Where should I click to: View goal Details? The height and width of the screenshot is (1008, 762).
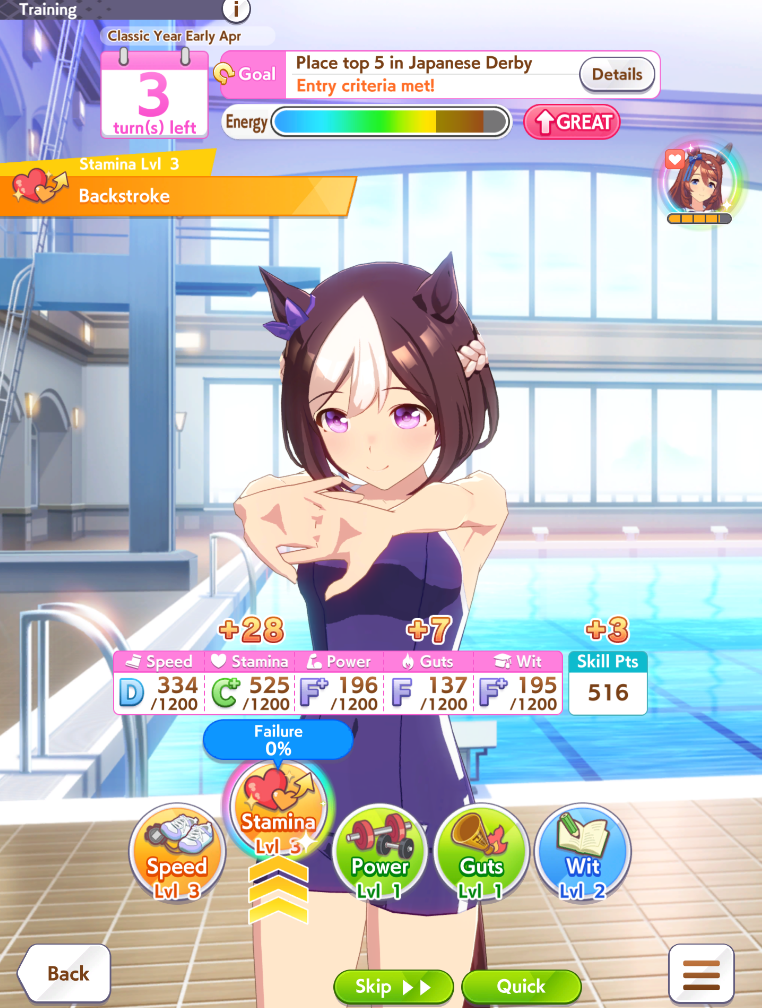pyautogui.click(x=617, y=74)
